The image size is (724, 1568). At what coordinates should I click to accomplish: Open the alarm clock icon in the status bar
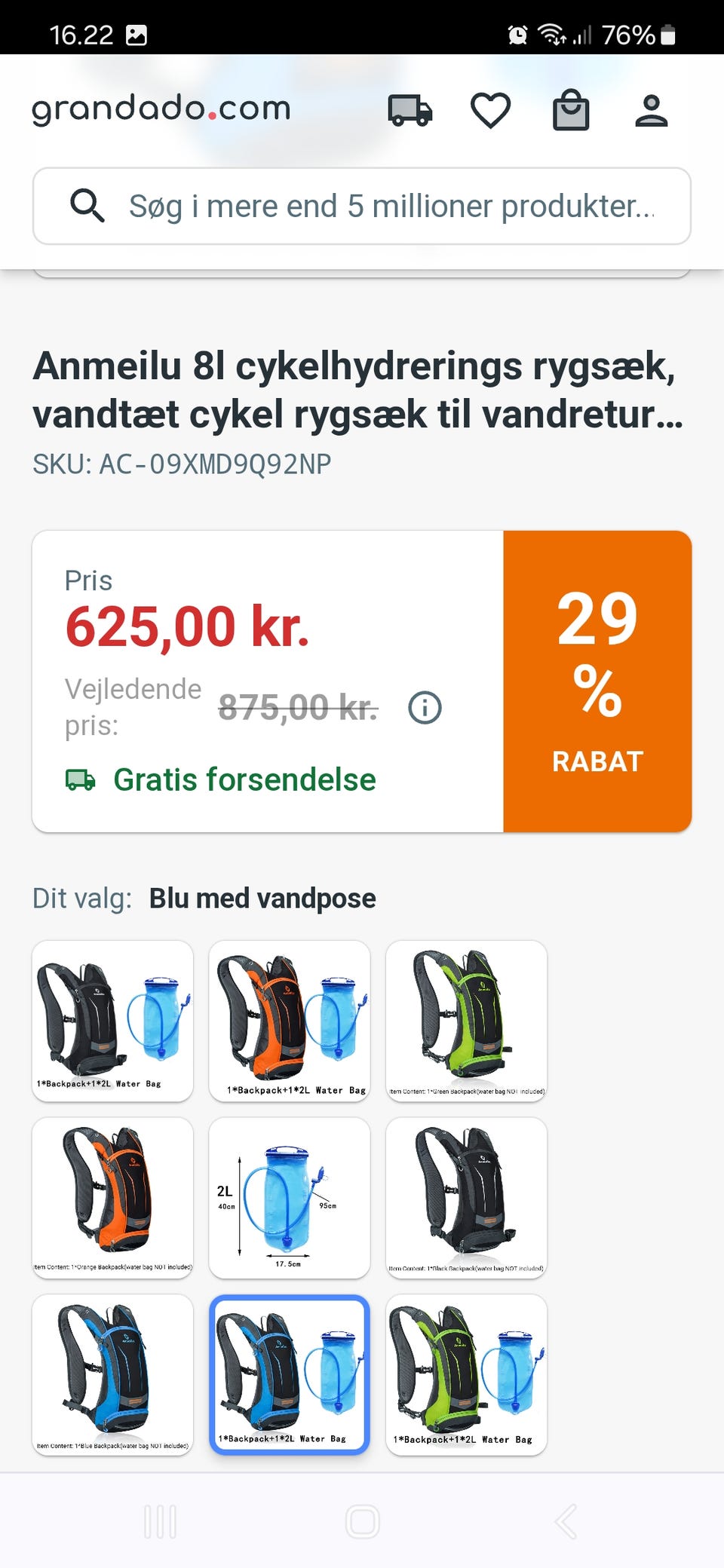click(x=517, y=34)
